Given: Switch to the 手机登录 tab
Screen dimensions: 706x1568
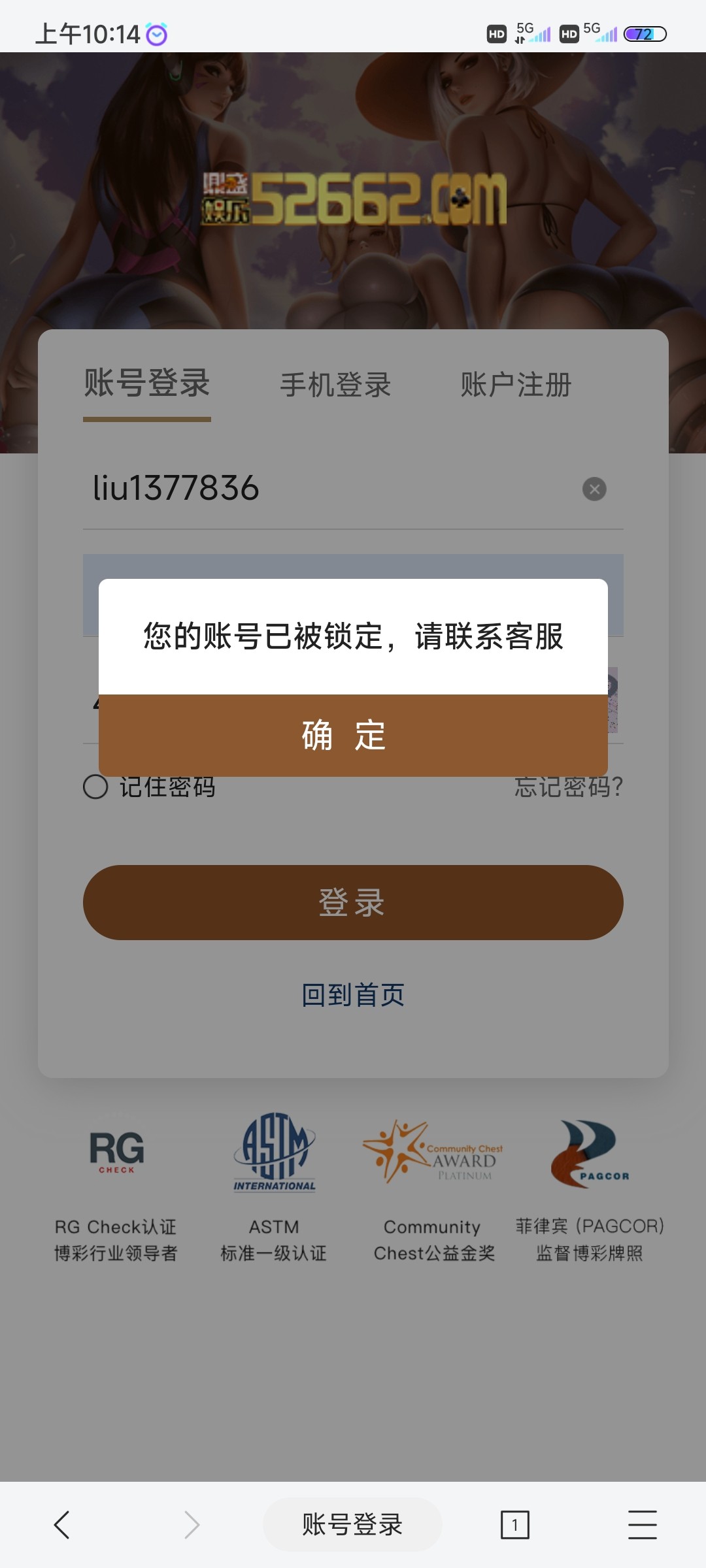Looking at the screenshot, I should [x=335, y=385].
